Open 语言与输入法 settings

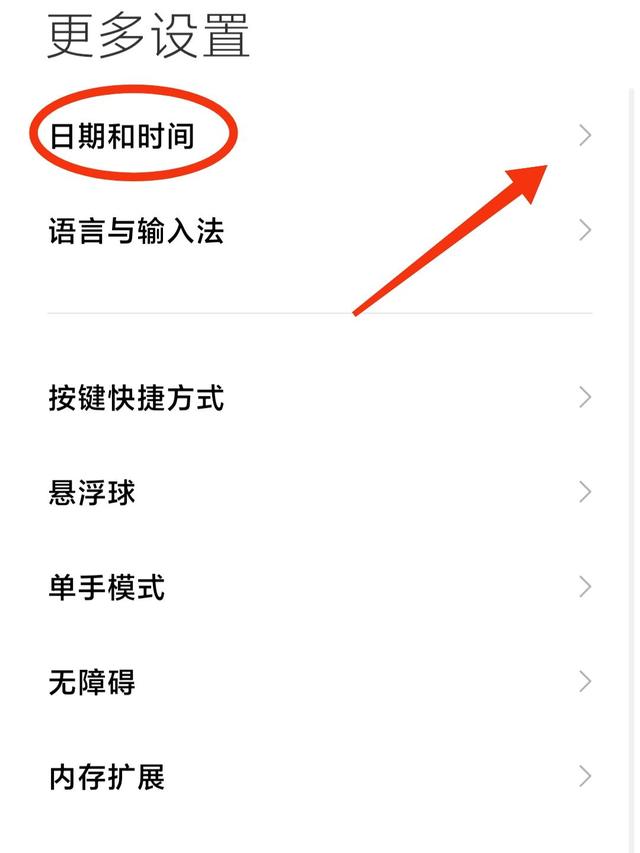point(136,231)
